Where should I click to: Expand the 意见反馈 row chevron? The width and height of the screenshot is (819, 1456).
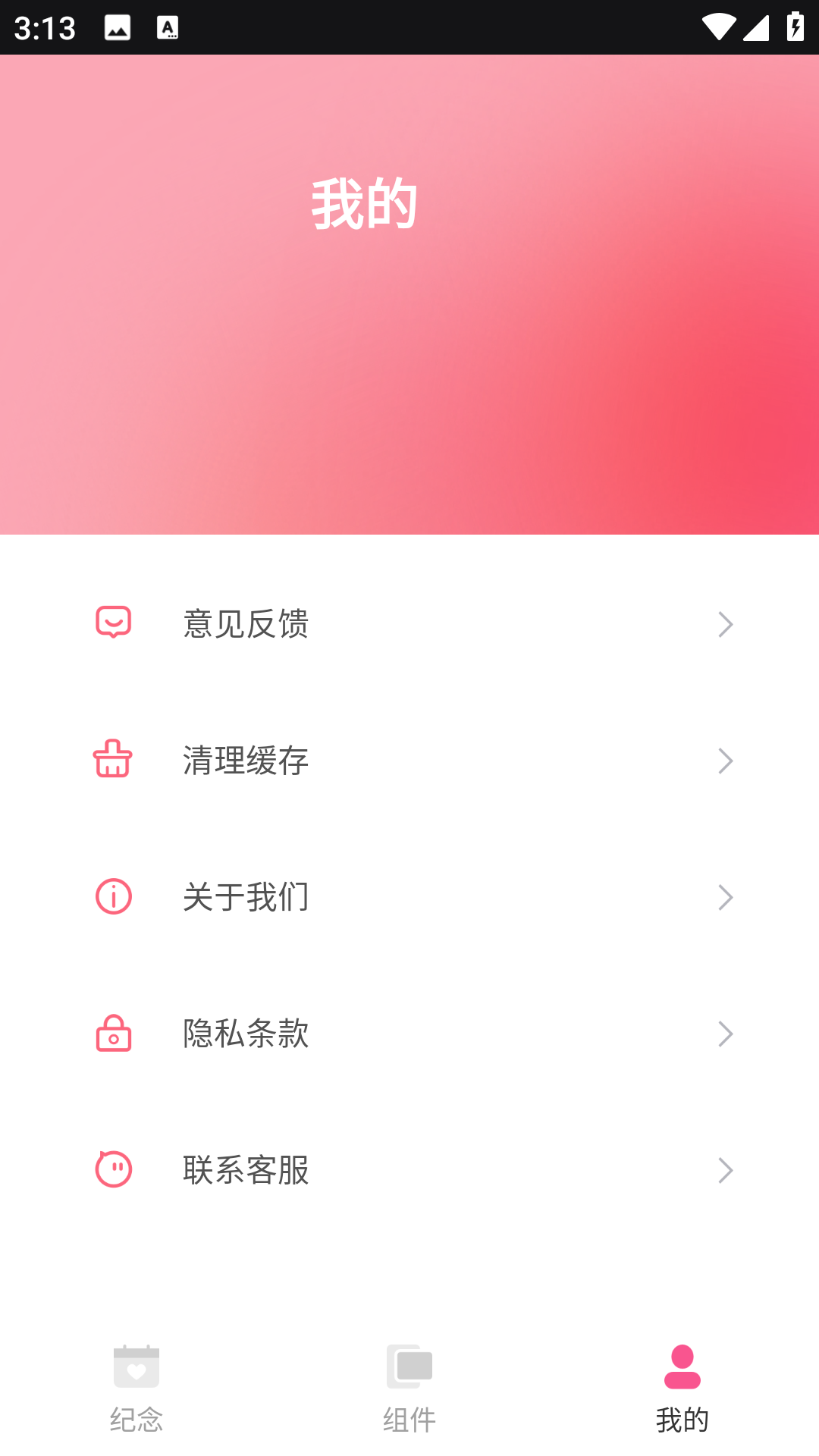click(726, 623)
